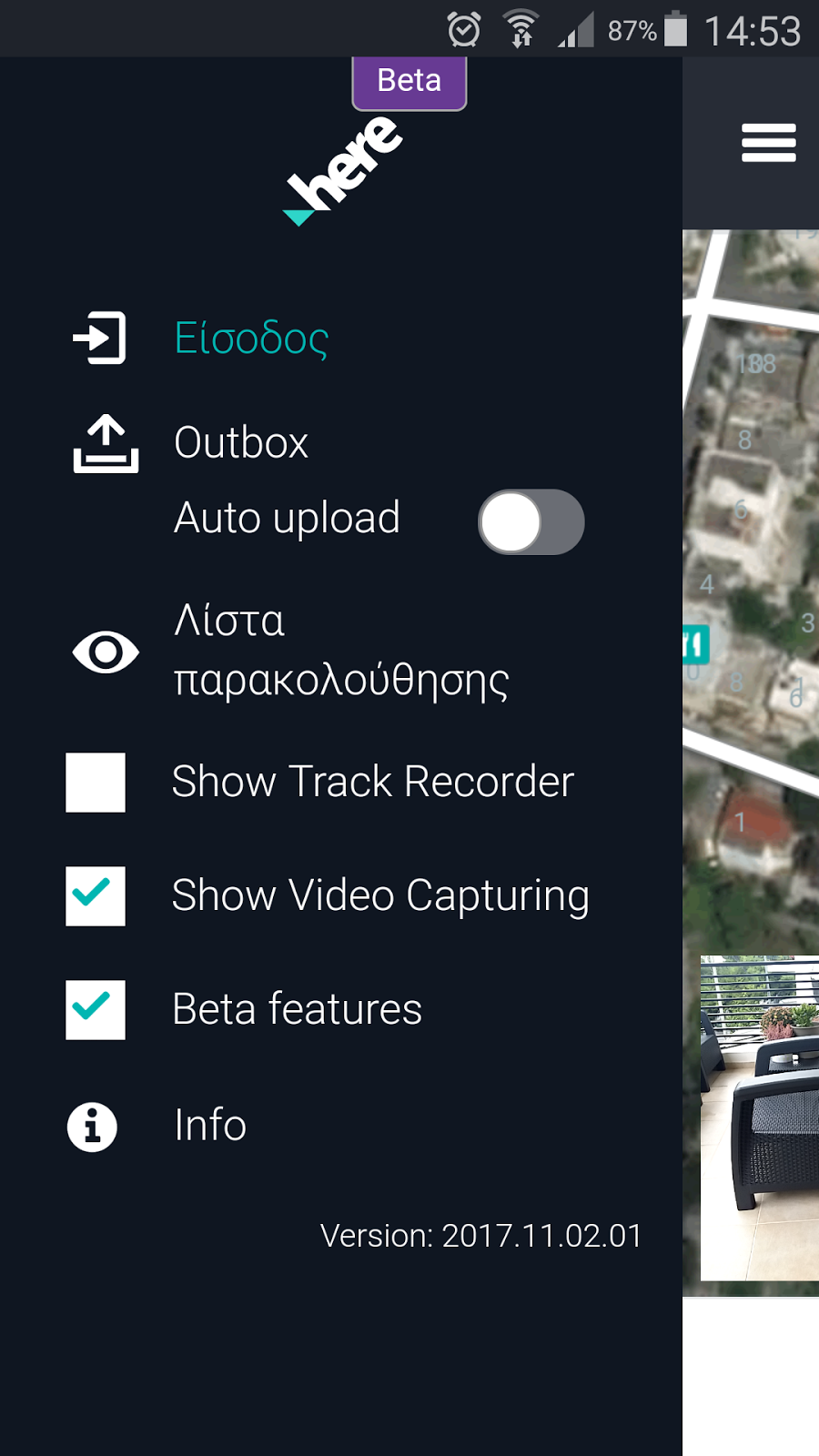Click the eye icon for Λίστα παρακολούθησης
The height and width of the screenshot is (1456, 819).
pyautogui.click(x=105, y=650)
